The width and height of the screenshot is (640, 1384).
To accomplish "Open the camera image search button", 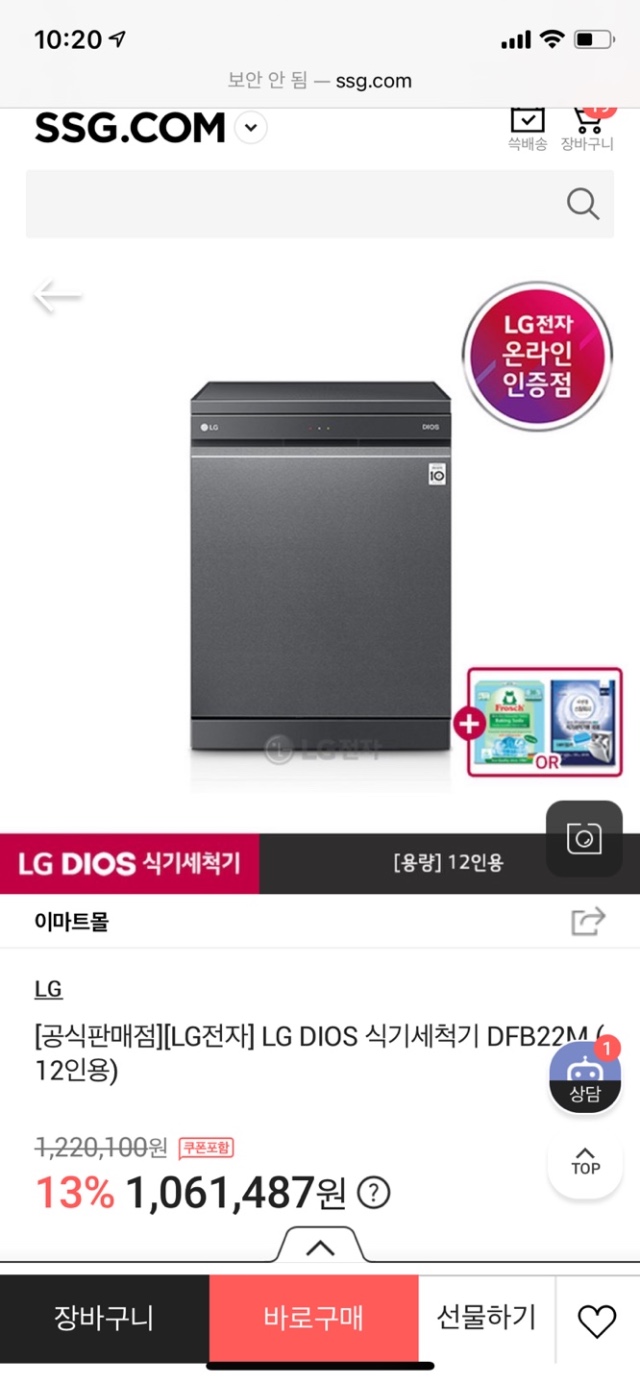I will 584,838.
